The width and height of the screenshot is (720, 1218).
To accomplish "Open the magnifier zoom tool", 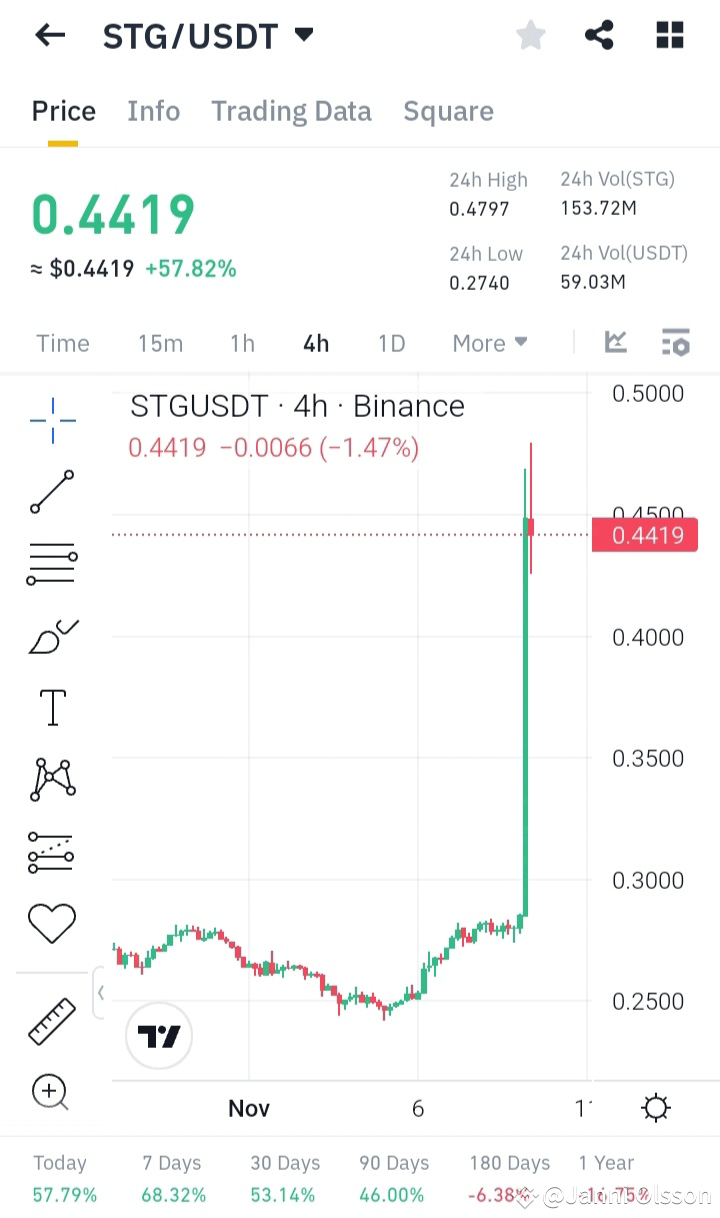I will pos(51,1092).
